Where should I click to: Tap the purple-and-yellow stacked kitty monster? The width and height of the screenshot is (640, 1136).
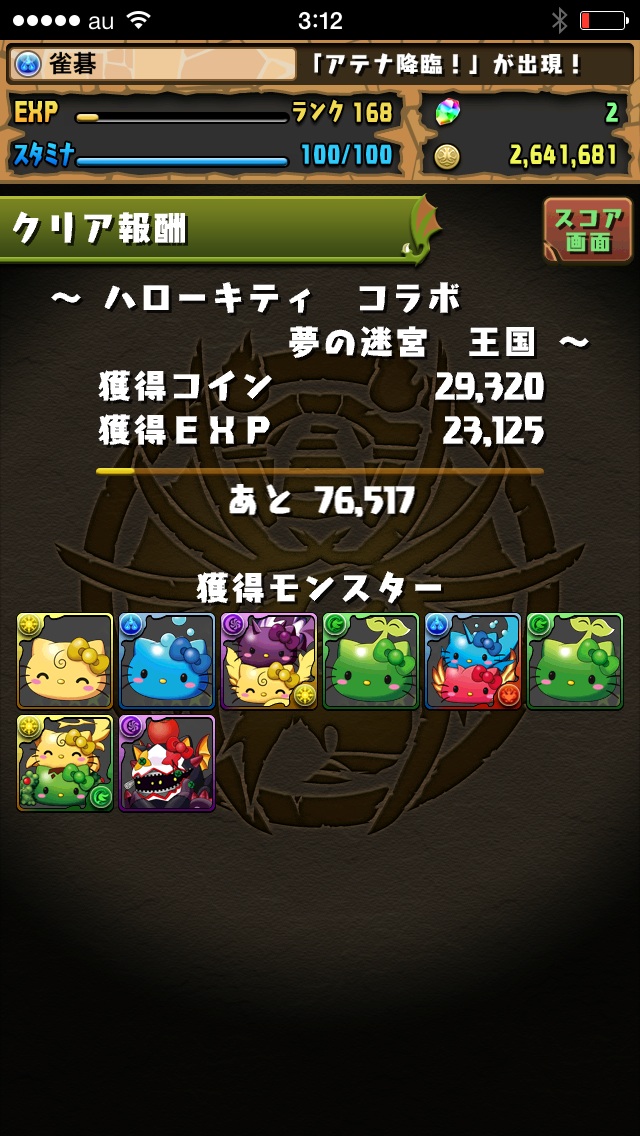pyautogui.click(x=269, y=661)
